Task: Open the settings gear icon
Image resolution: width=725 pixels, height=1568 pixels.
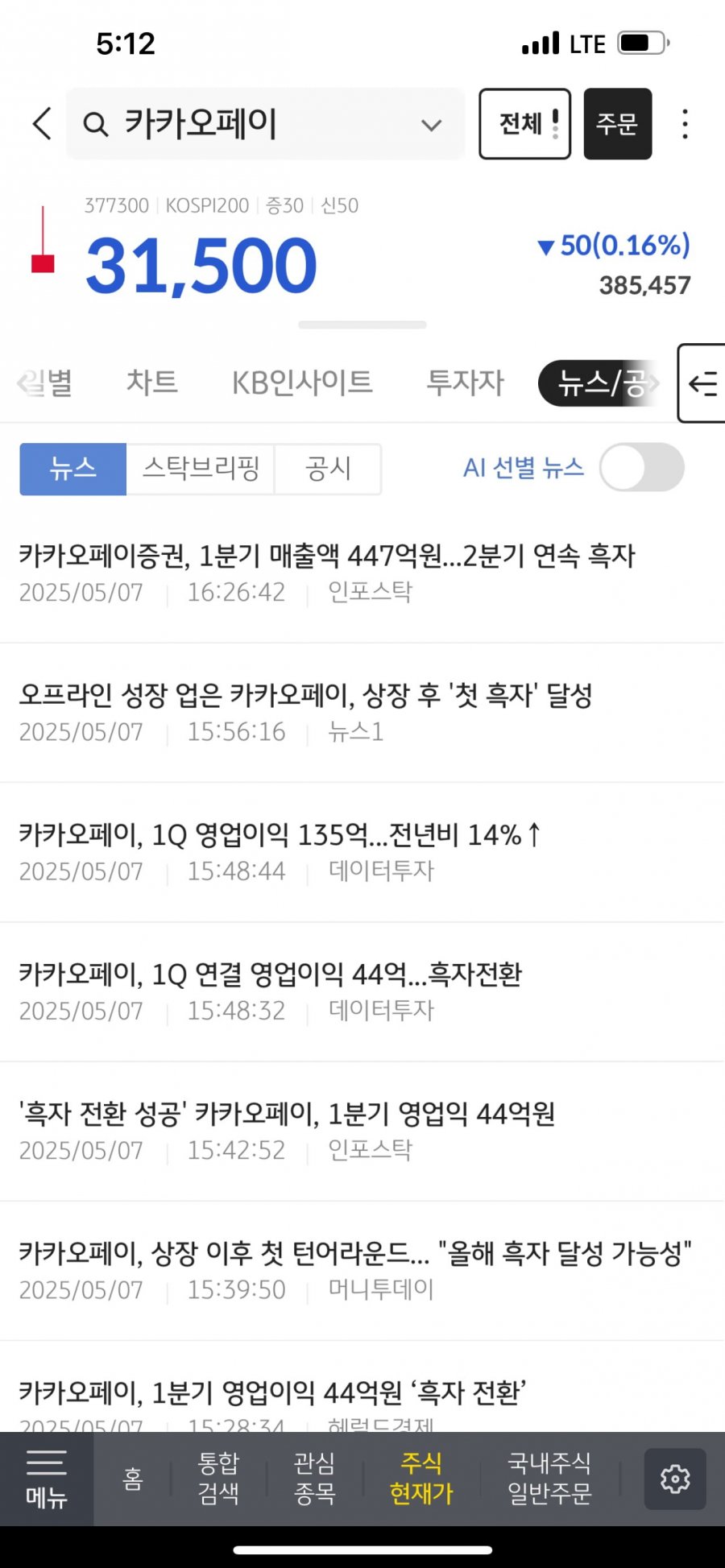Action: coord(675,1479)
